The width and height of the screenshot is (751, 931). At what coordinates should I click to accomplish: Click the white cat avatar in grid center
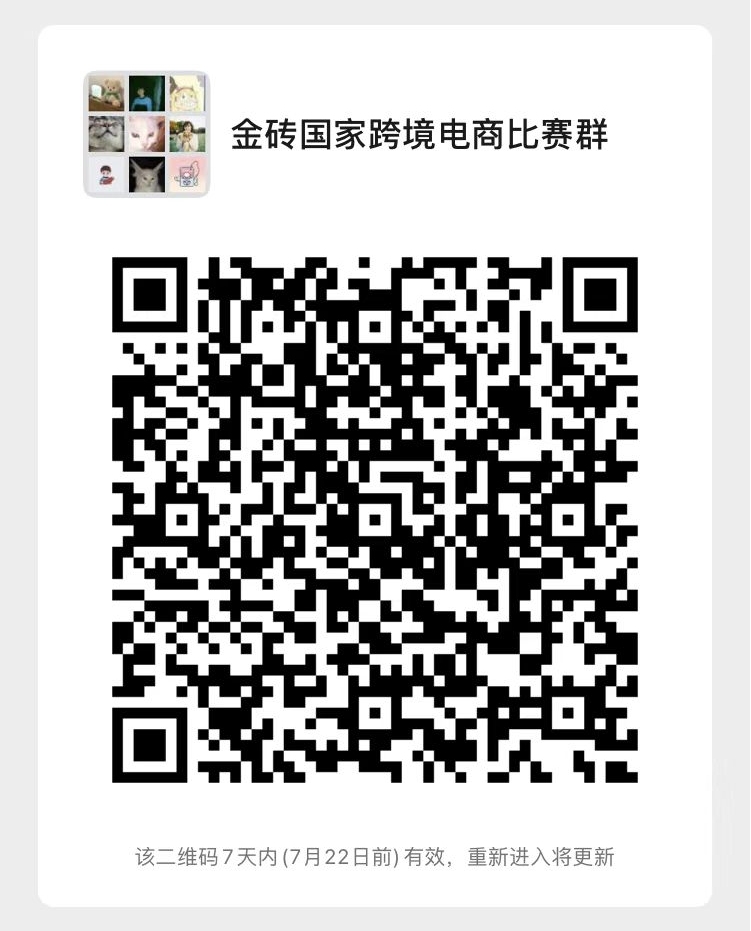145,133
